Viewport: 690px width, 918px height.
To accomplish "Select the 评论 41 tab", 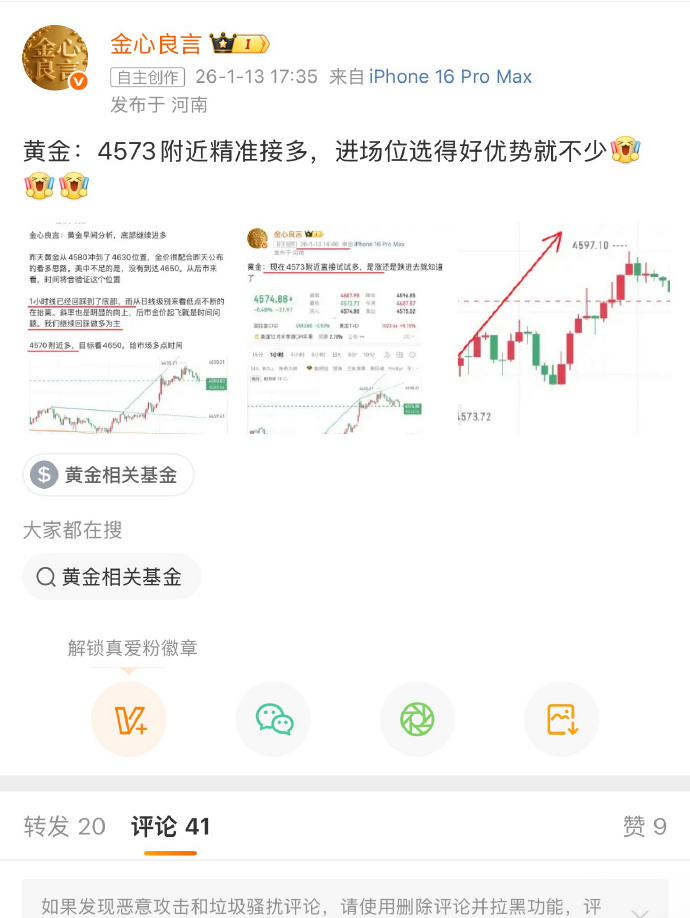I will point(170,826).
